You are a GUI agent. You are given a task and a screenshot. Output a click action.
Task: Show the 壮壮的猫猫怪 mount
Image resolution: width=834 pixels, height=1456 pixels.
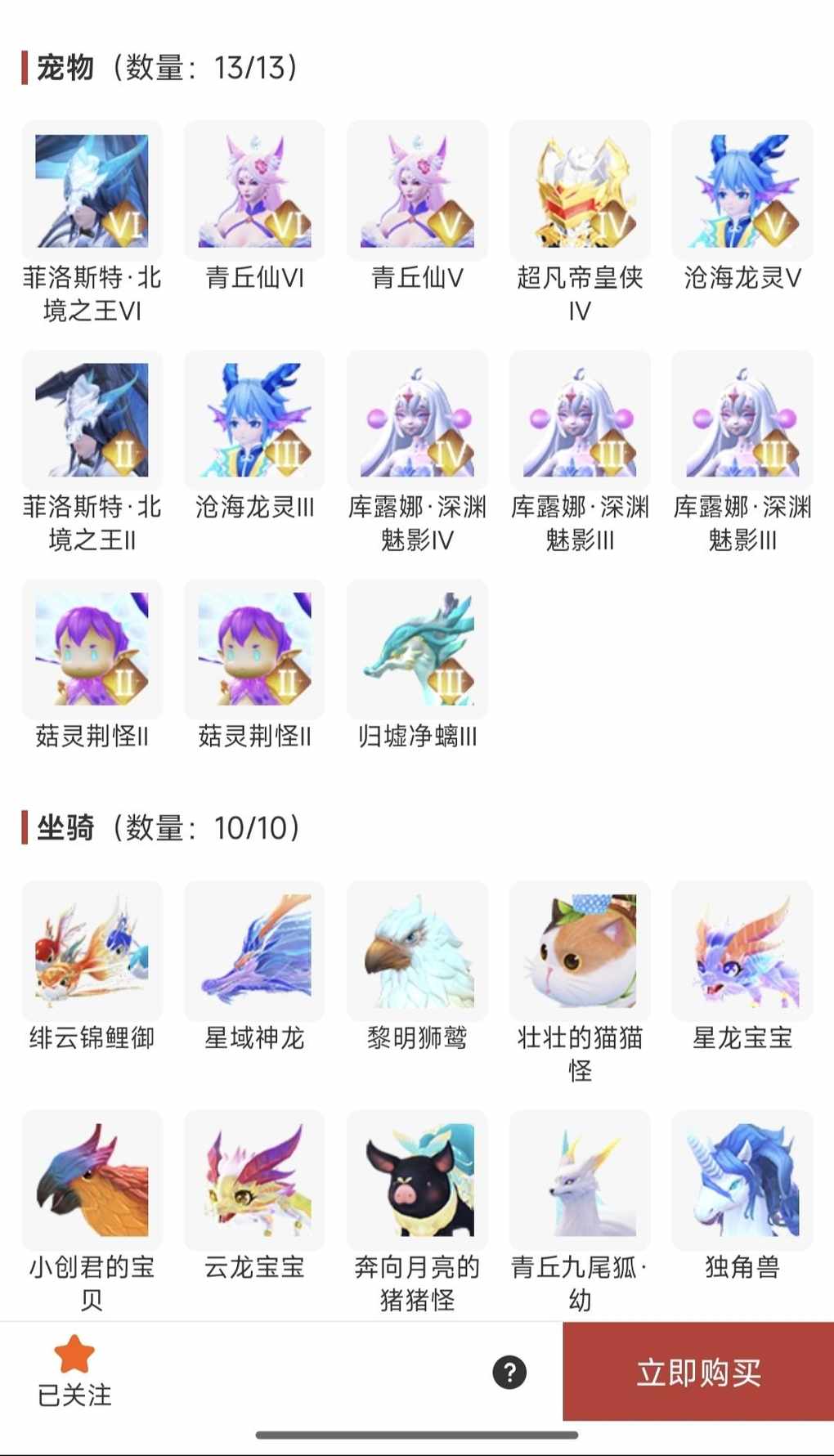[580, 951]
